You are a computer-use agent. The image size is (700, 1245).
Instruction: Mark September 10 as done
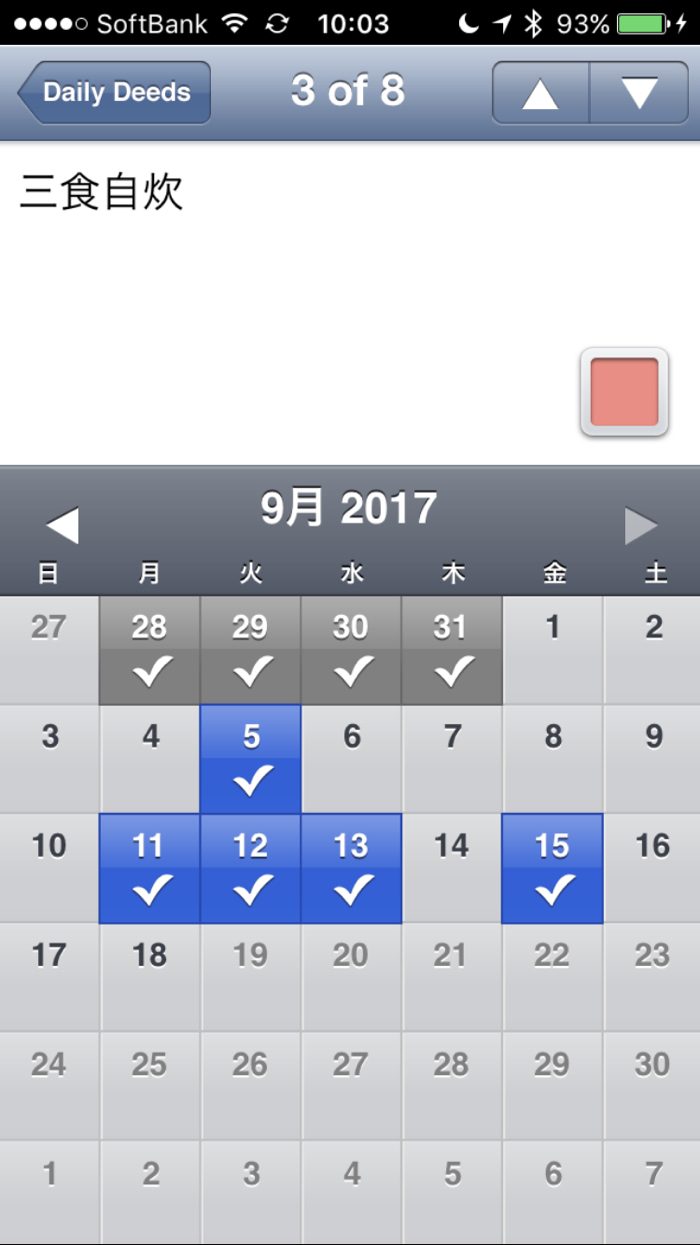[x=49, y=868]
